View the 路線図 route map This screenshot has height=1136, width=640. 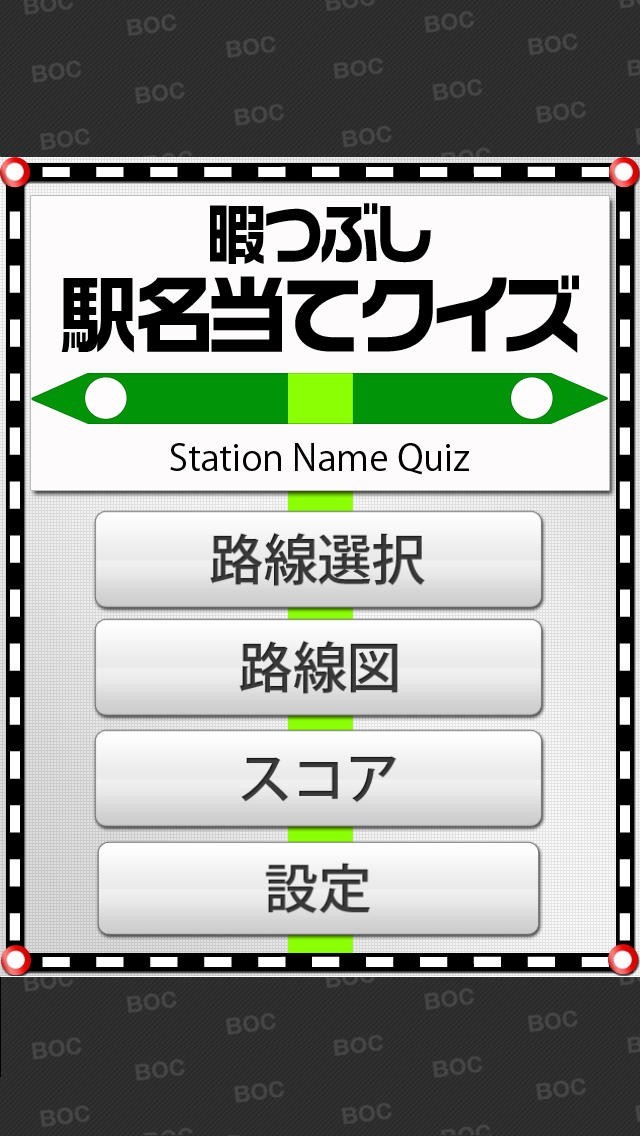pos(318,668)
